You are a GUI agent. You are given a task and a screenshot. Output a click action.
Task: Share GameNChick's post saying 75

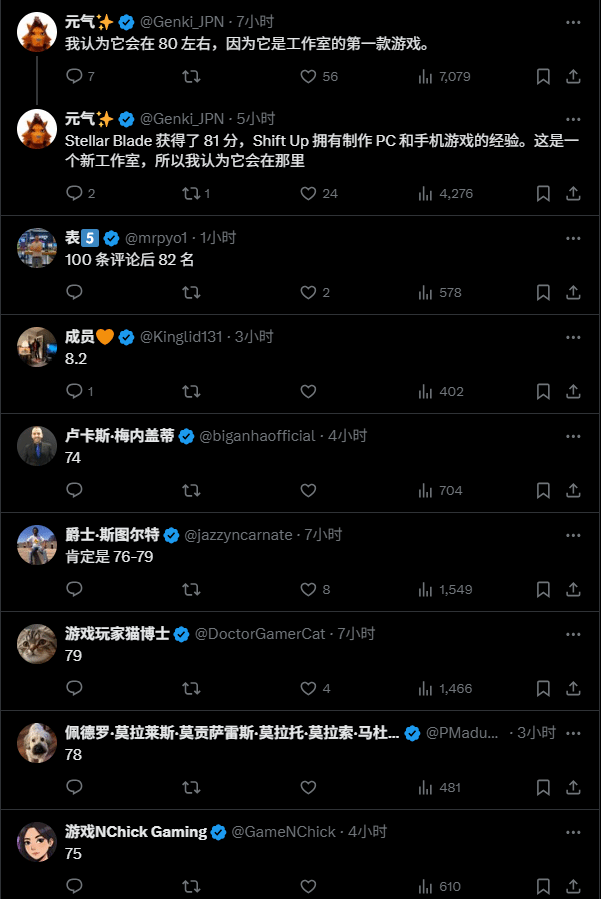pyautogui.click(x=573, y=886)
